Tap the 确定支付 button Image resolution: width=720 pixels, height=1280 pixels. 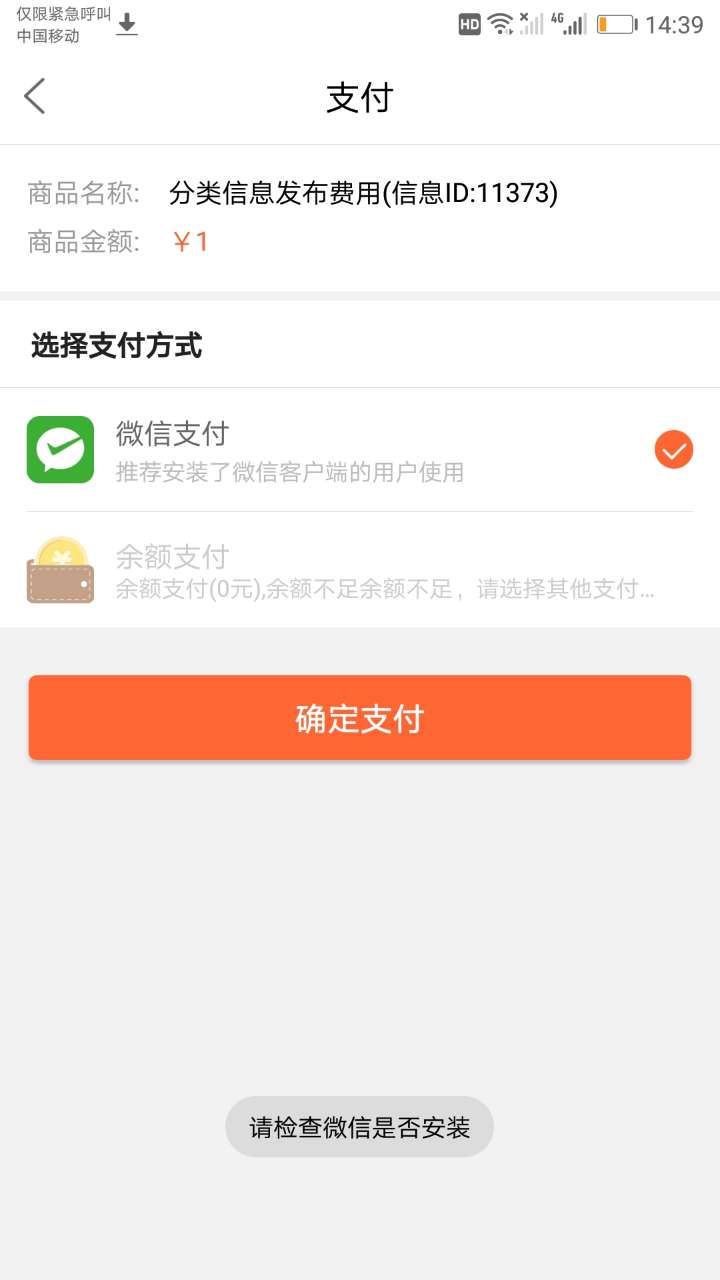360,718
